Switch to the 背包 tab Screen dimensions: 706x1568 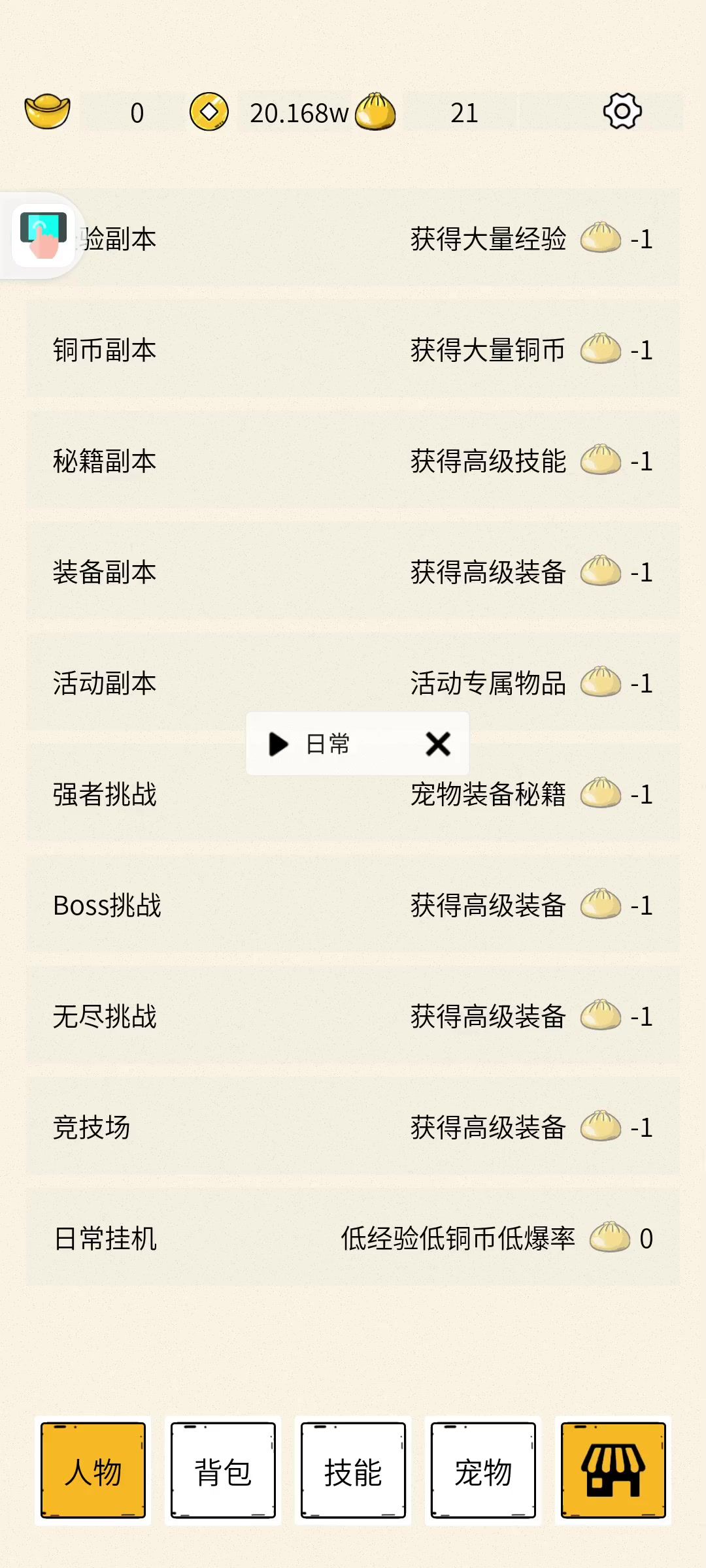click(x=223, y=1471)
